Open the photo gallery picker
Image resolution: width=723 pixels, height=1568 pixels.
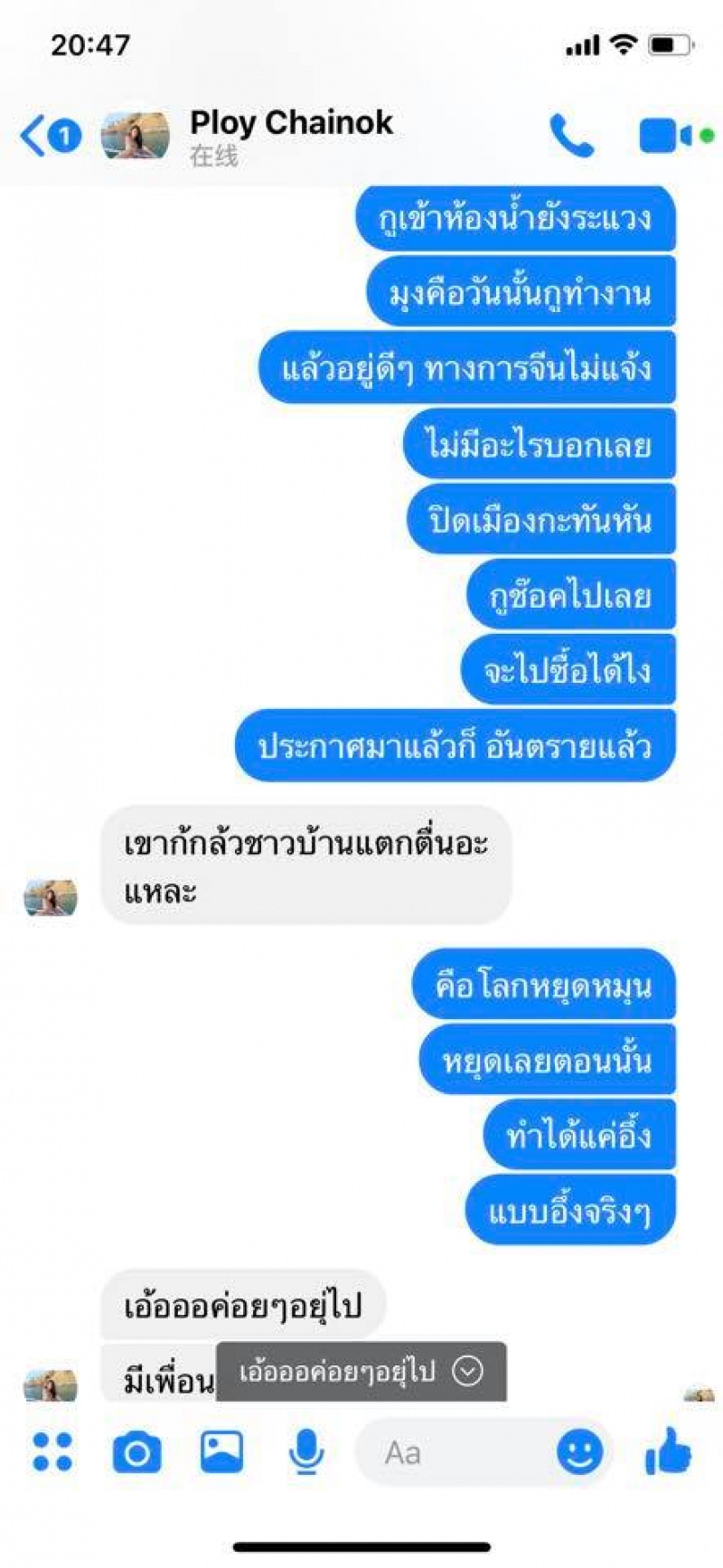pos(221,1452)
